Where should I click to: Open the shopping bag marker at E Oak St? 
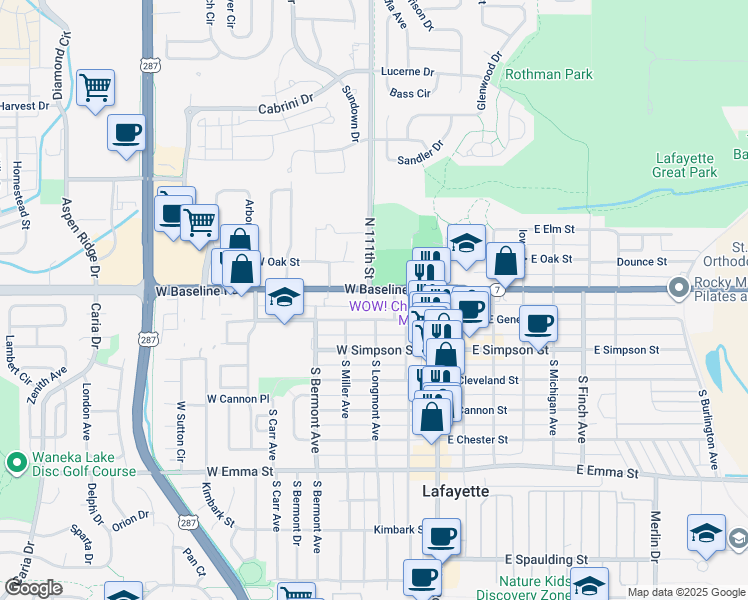click(x=507, y=261)
